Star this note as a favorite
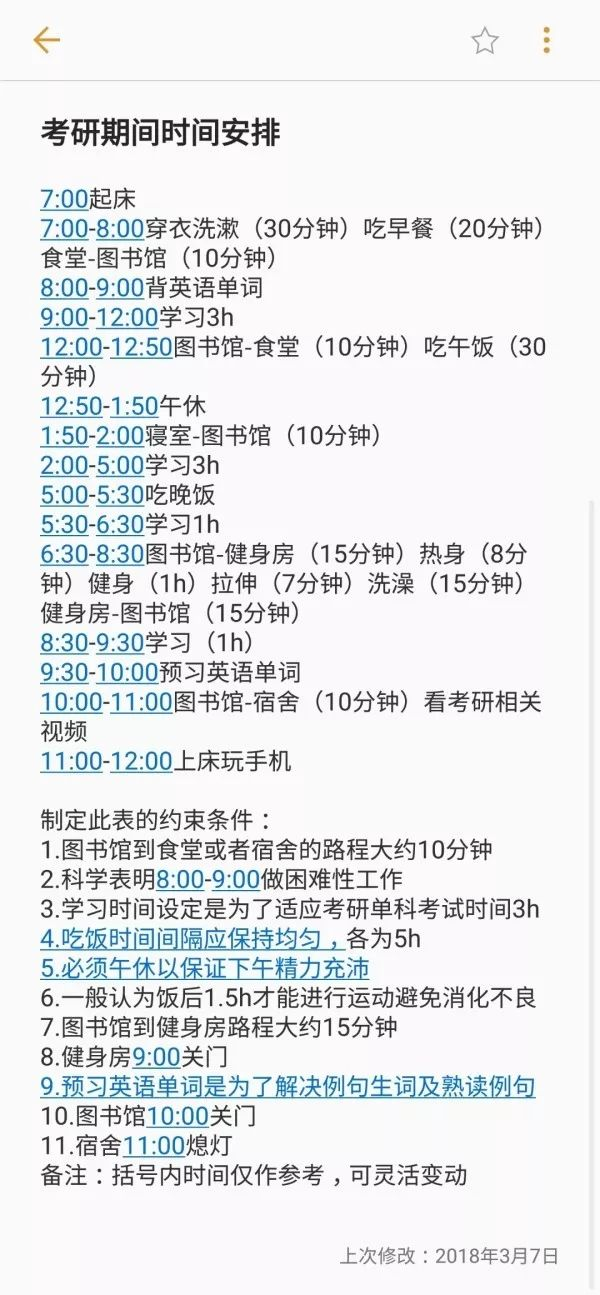Screen dimensions: 600x1295 (x=485, y=40)
